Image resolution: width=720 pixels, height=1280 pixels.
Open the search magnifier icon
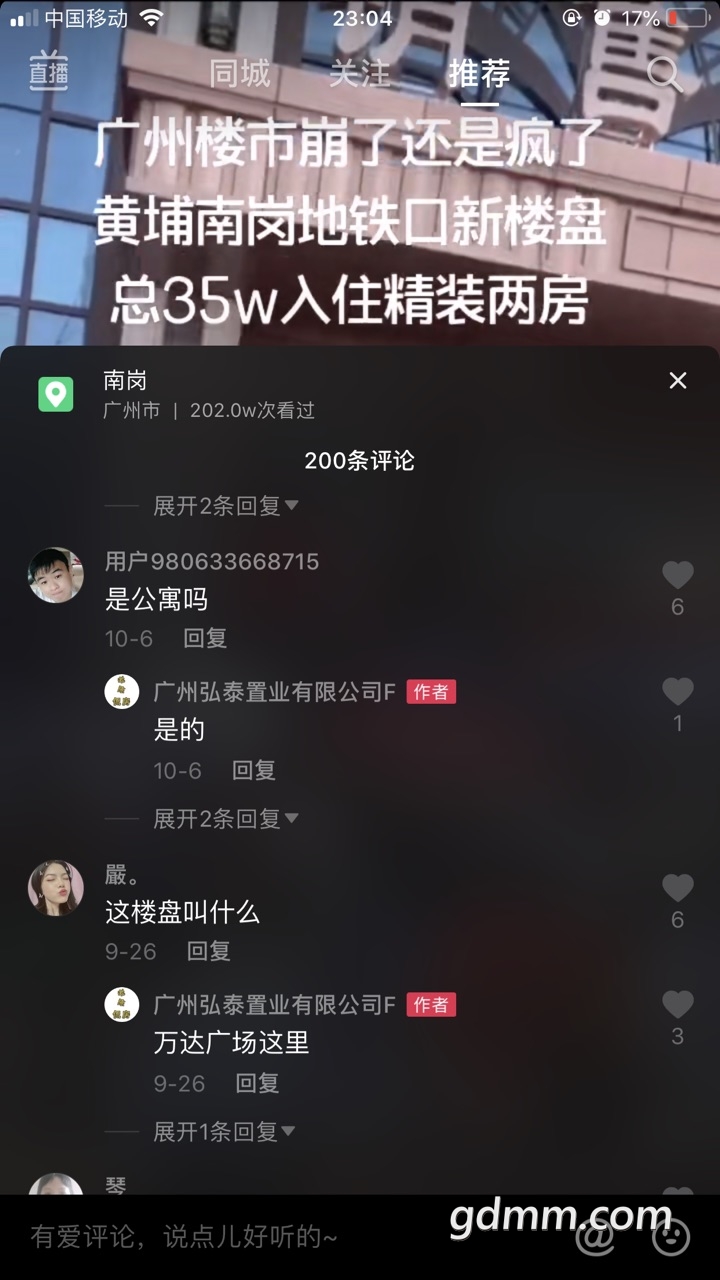click(x=664, y=73)
